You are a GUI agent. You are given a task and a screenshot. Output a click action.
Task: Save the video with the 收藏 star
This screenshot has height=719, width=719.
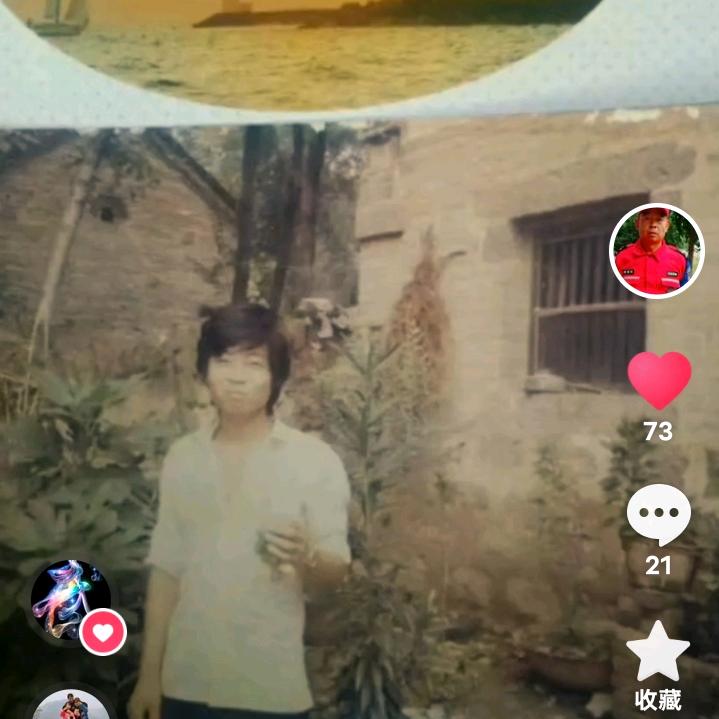658,651
